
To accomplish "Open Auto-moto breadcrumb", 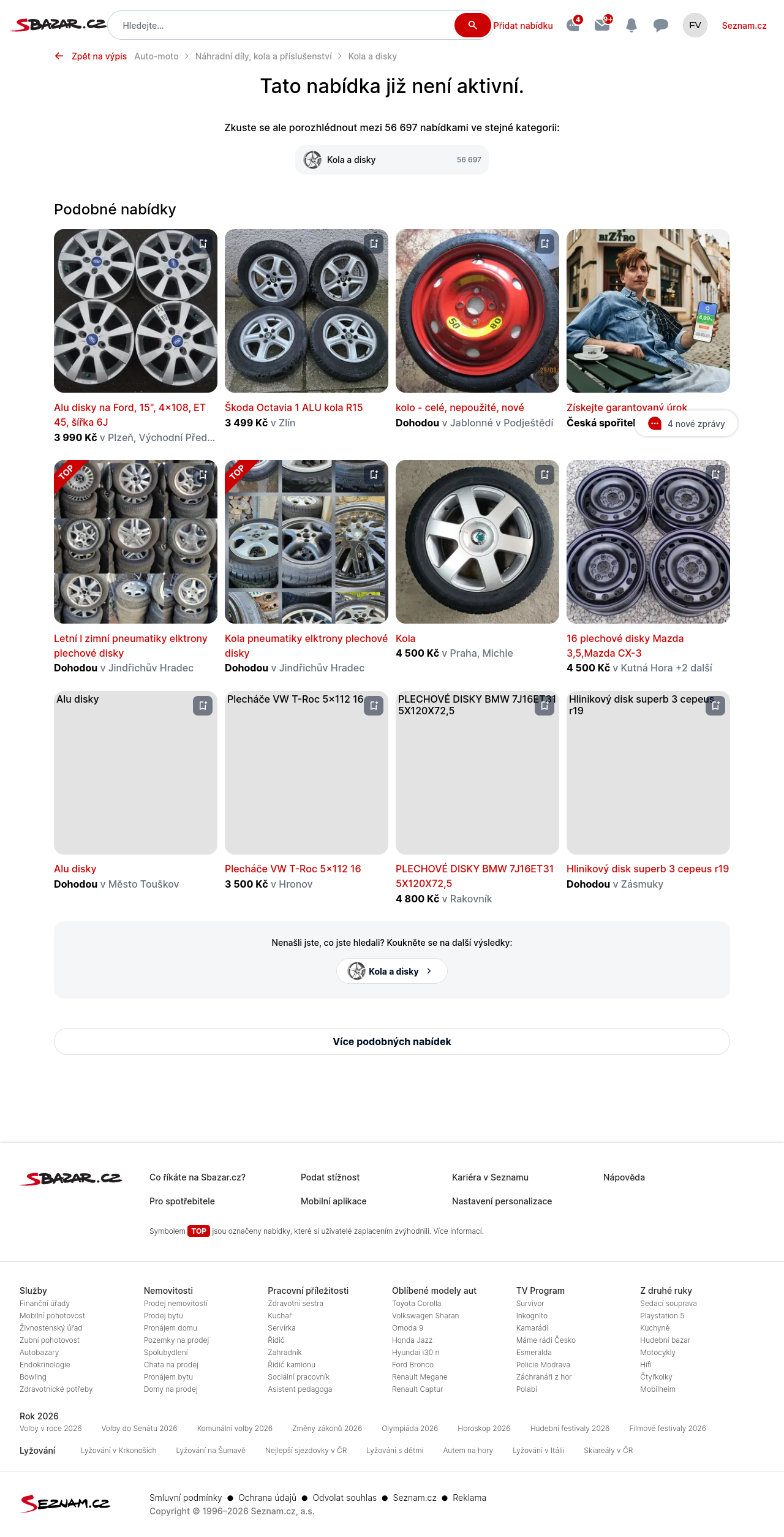I will 156,56.
